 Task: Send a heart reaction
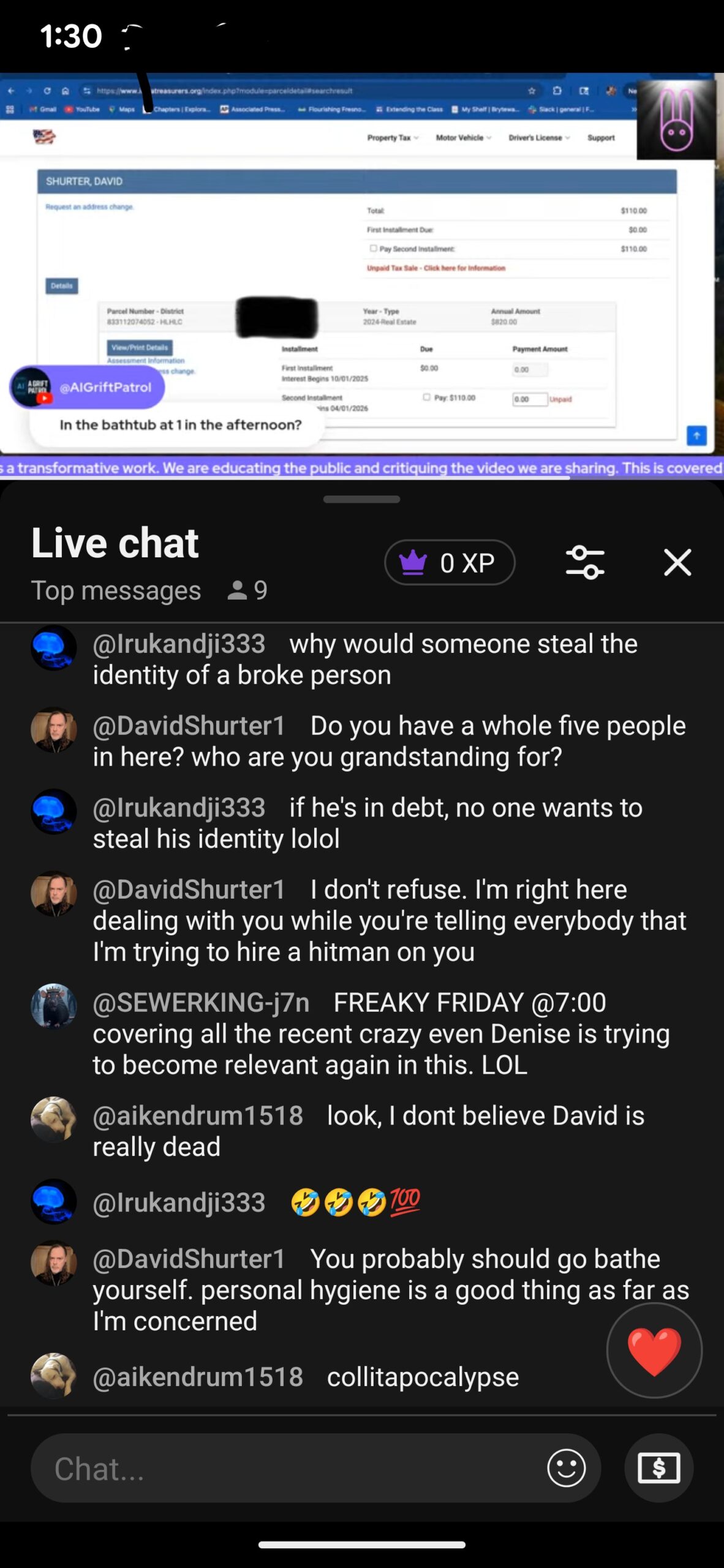click(x=654, y=1351)
